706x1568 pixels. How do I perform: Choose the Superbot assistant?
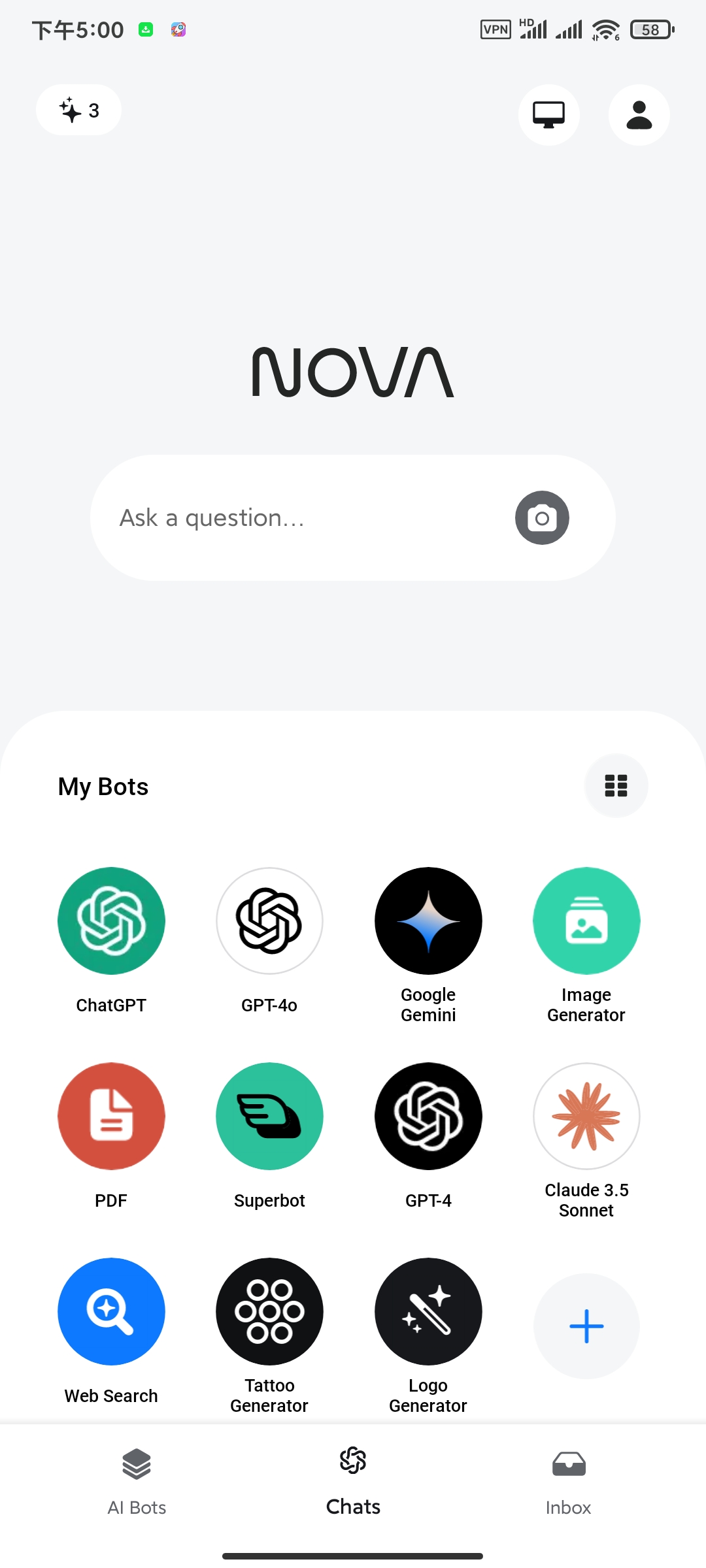click(269, 1117)
